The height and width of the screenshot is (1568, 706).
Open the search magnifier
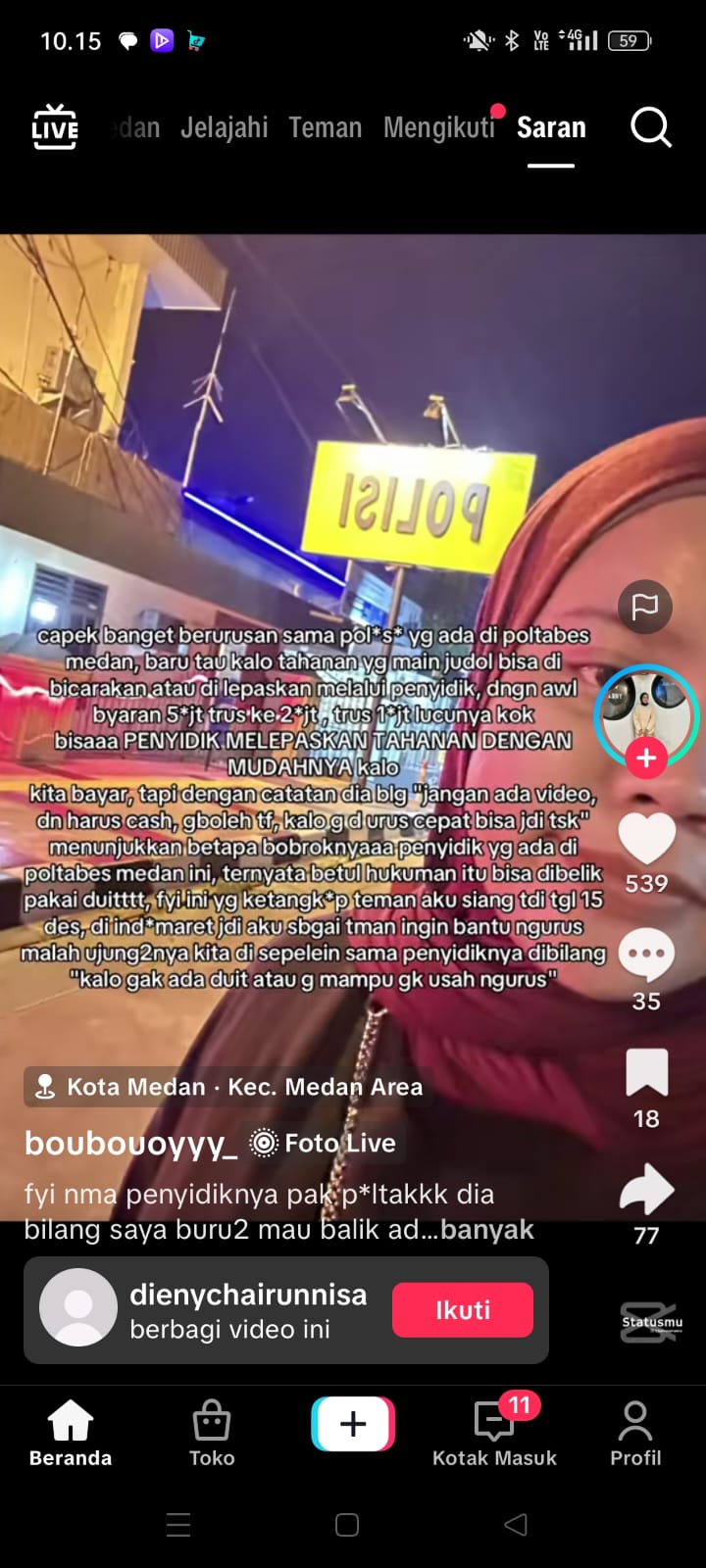tap(650, 127)
